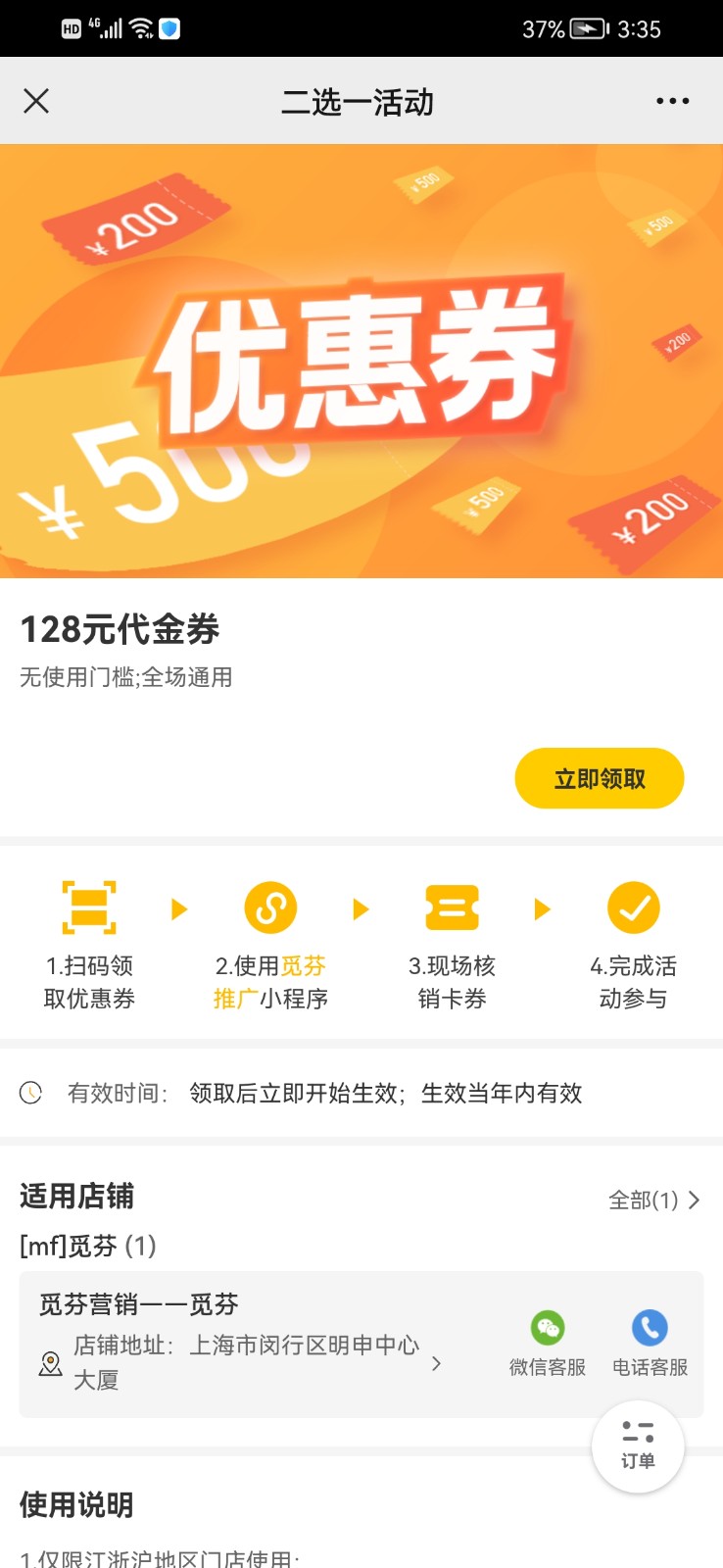The height and width of the screenshot is (1568, 723).
Task: Call 电话客服 support
Action: (650, 1344)
